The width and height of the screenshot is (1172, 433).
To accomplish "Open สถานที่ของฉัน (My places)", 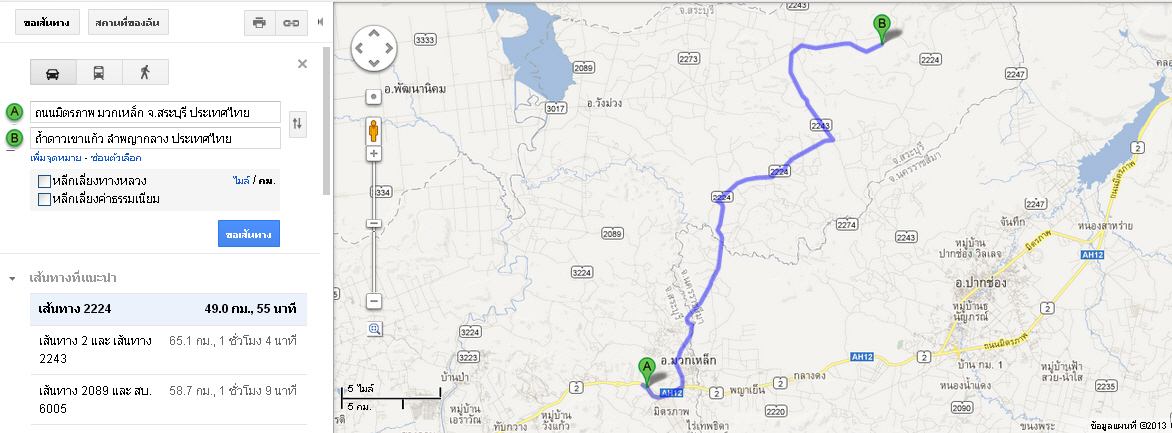I will 127,22.
